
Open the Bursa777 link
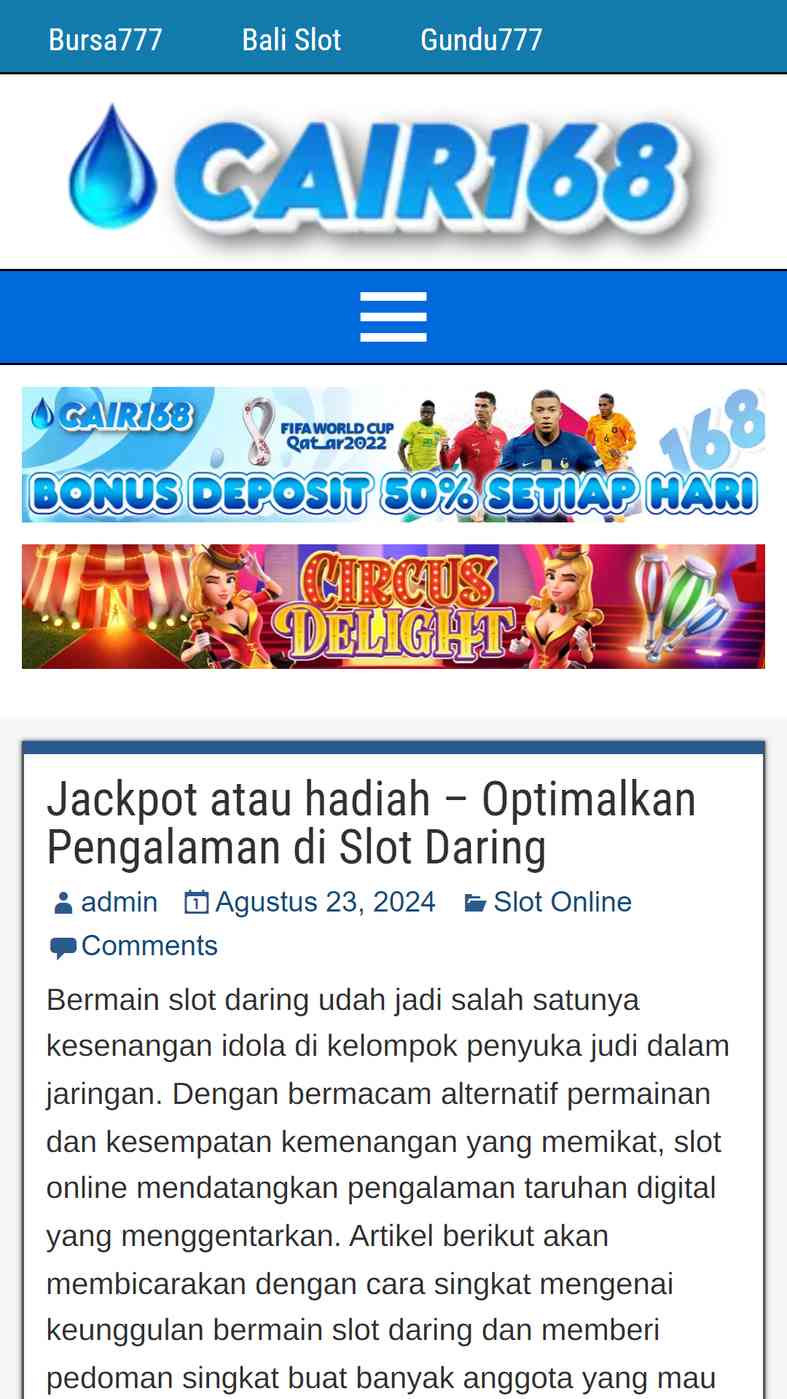105,40
